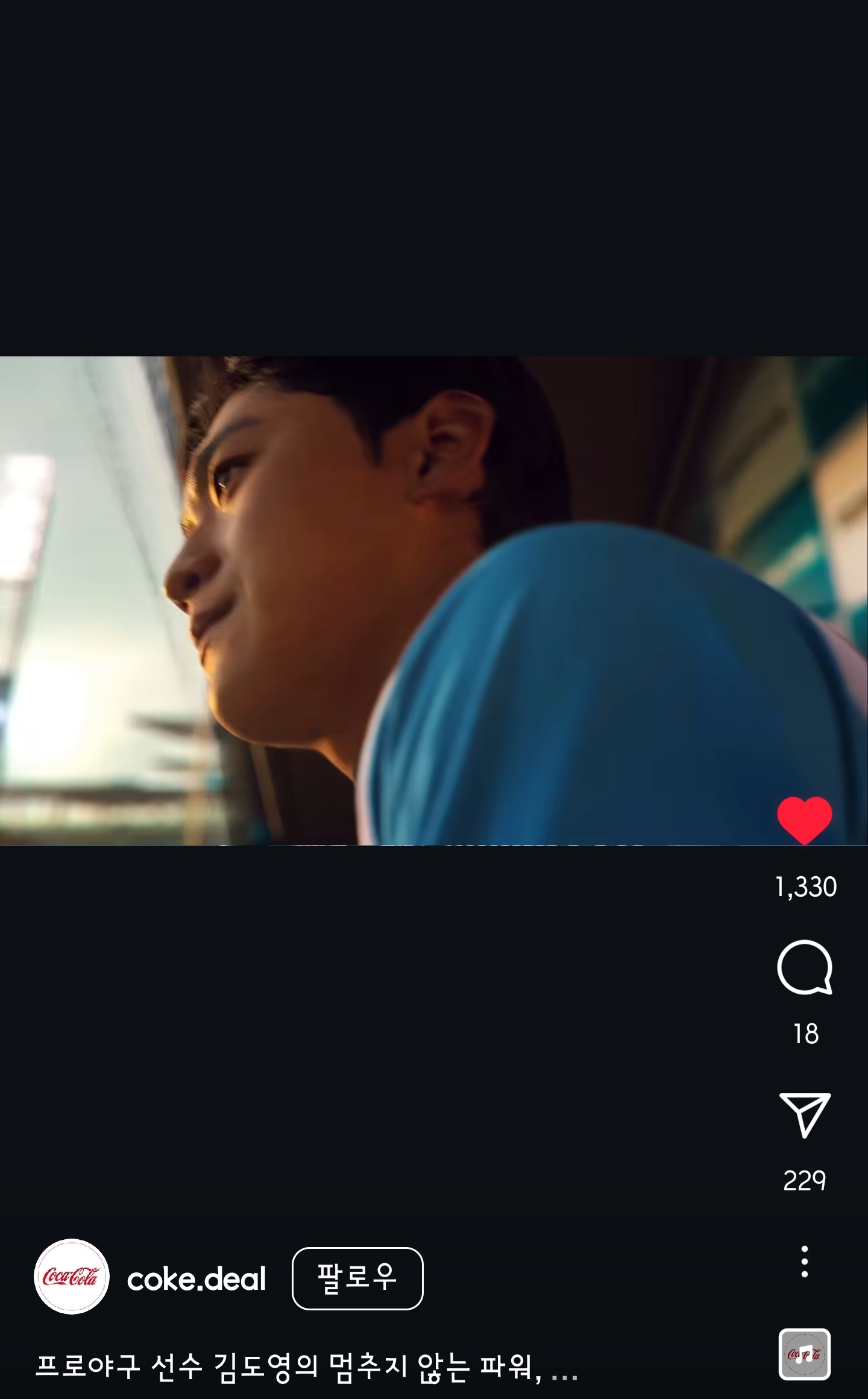Open the reel's audio track thumbnail
This screenshot has width=868, height=1399.
click(x=804, y=1354)
